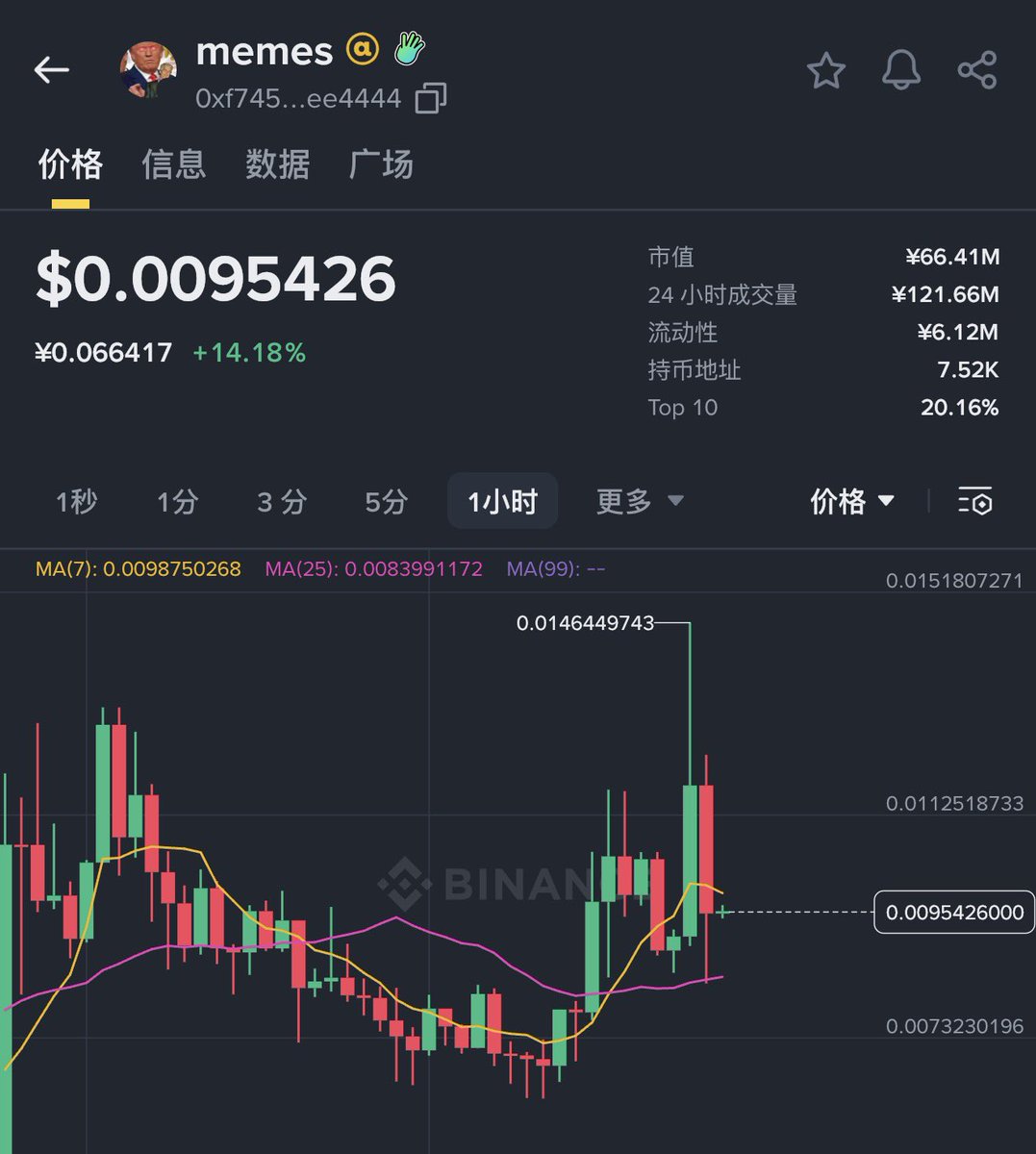Open chart indicator settings icon
The image size is (1036, 1154).
974,501
